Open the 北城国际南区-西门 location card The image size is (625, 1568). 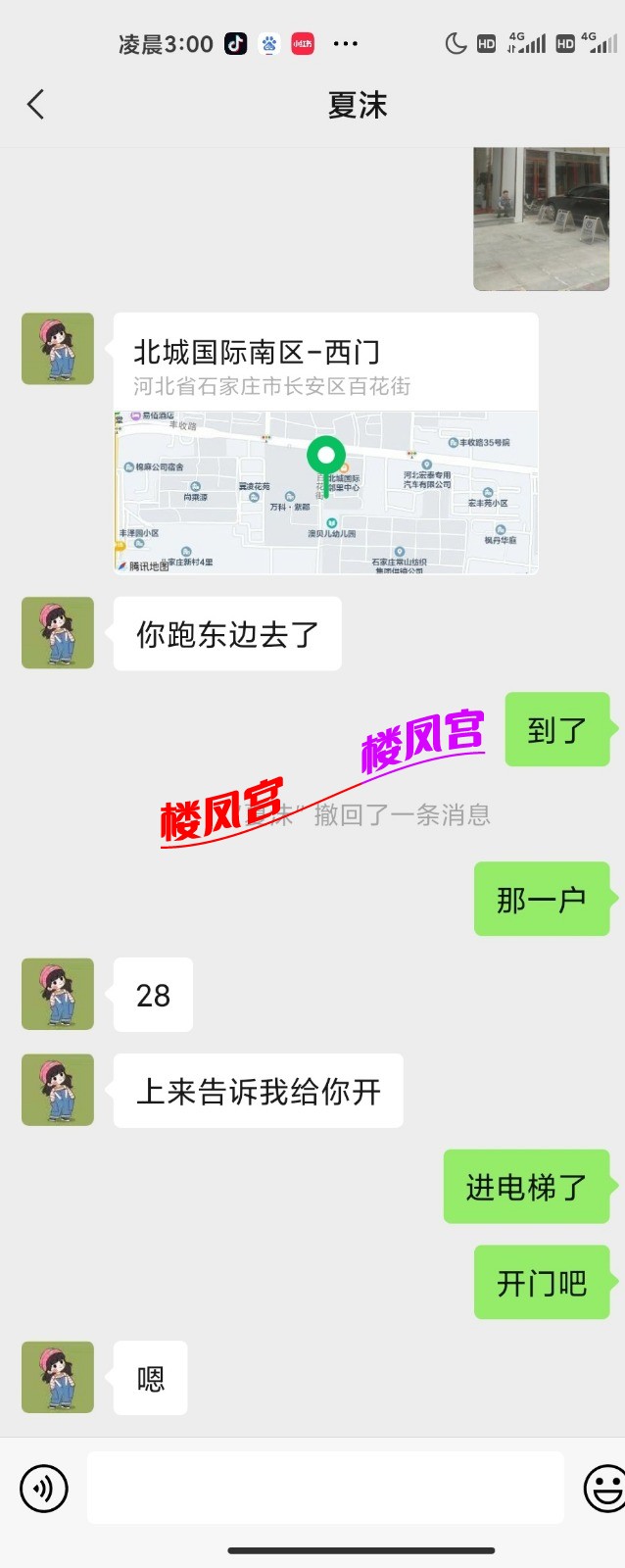click(x=326, y=443)
